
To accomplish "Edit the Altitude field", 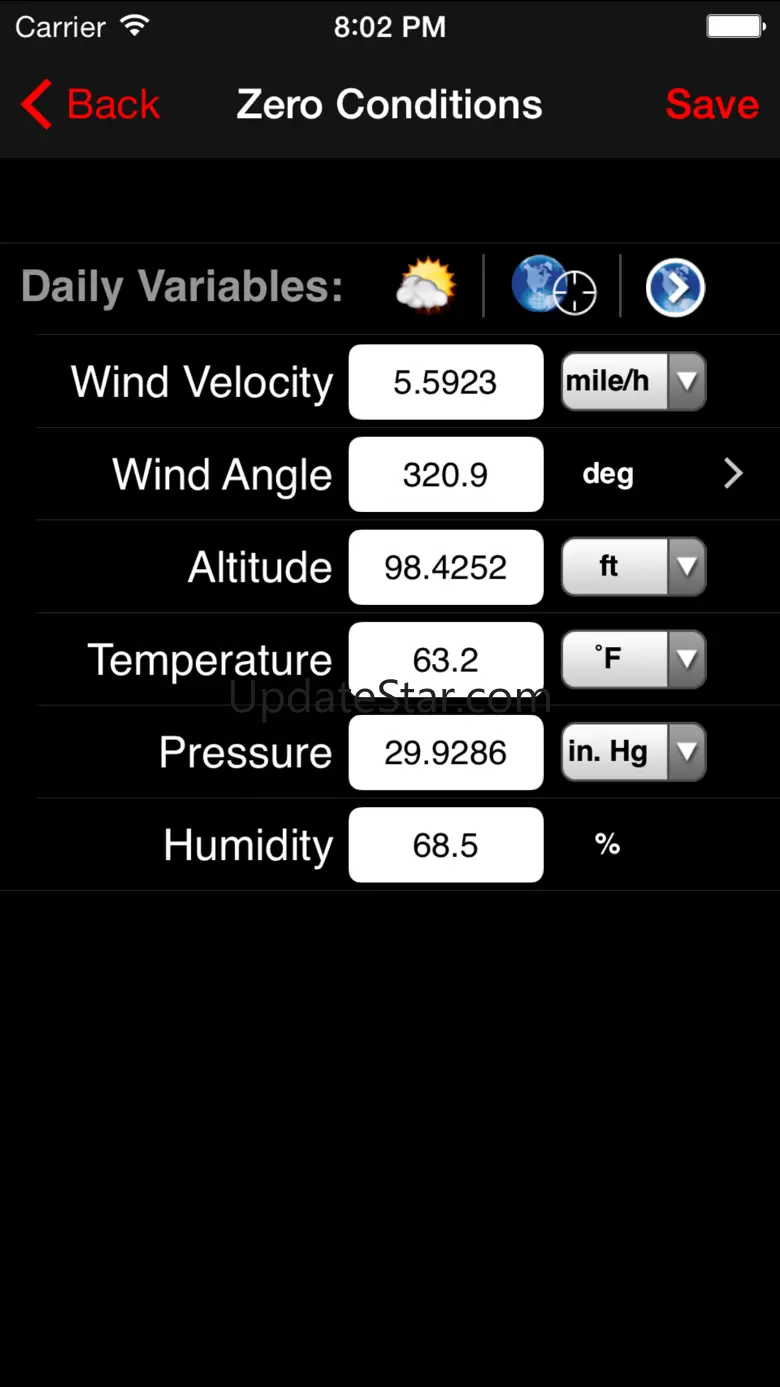I will point(446,567).
